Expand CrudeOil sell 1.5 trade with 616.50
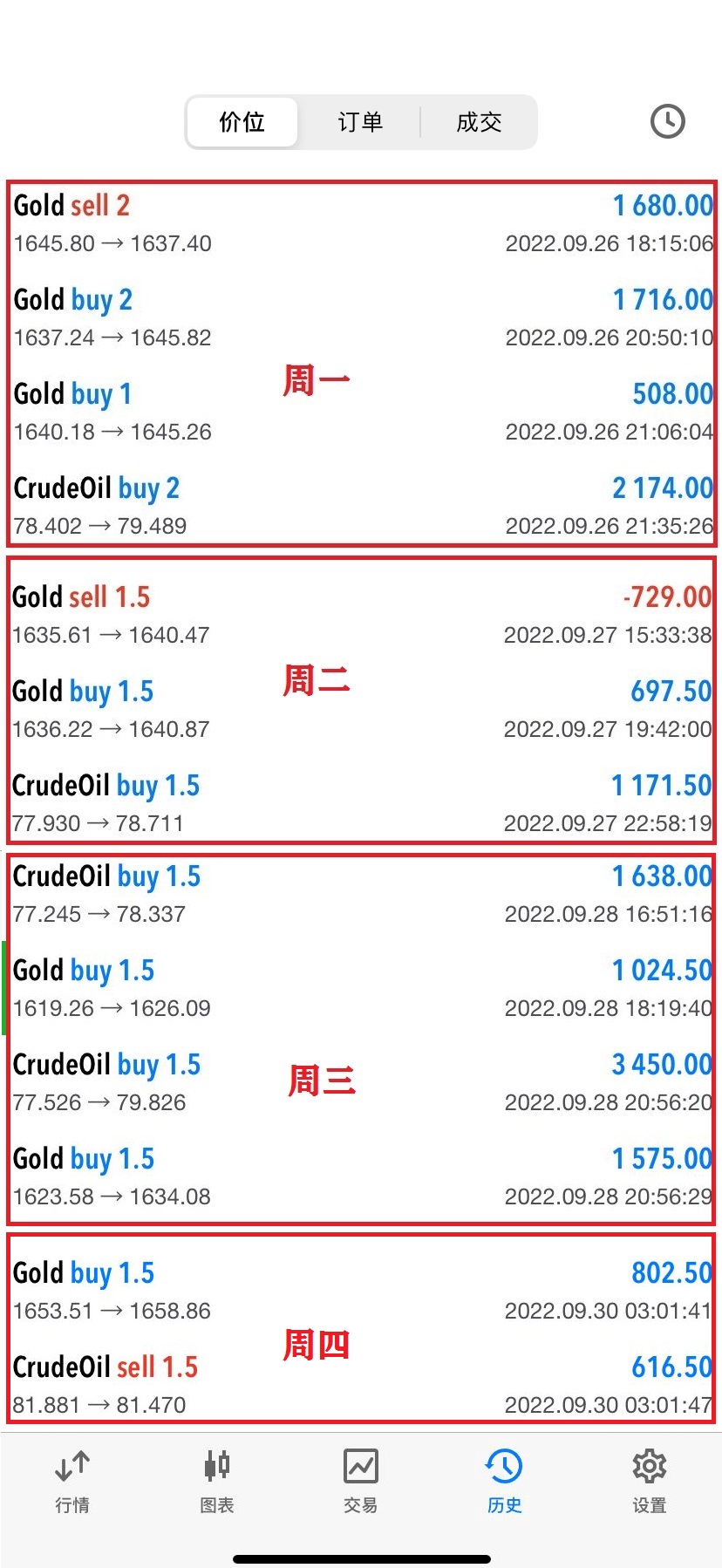The height and width of the screenshot is (1568, 722). [x=361, y=1386]
